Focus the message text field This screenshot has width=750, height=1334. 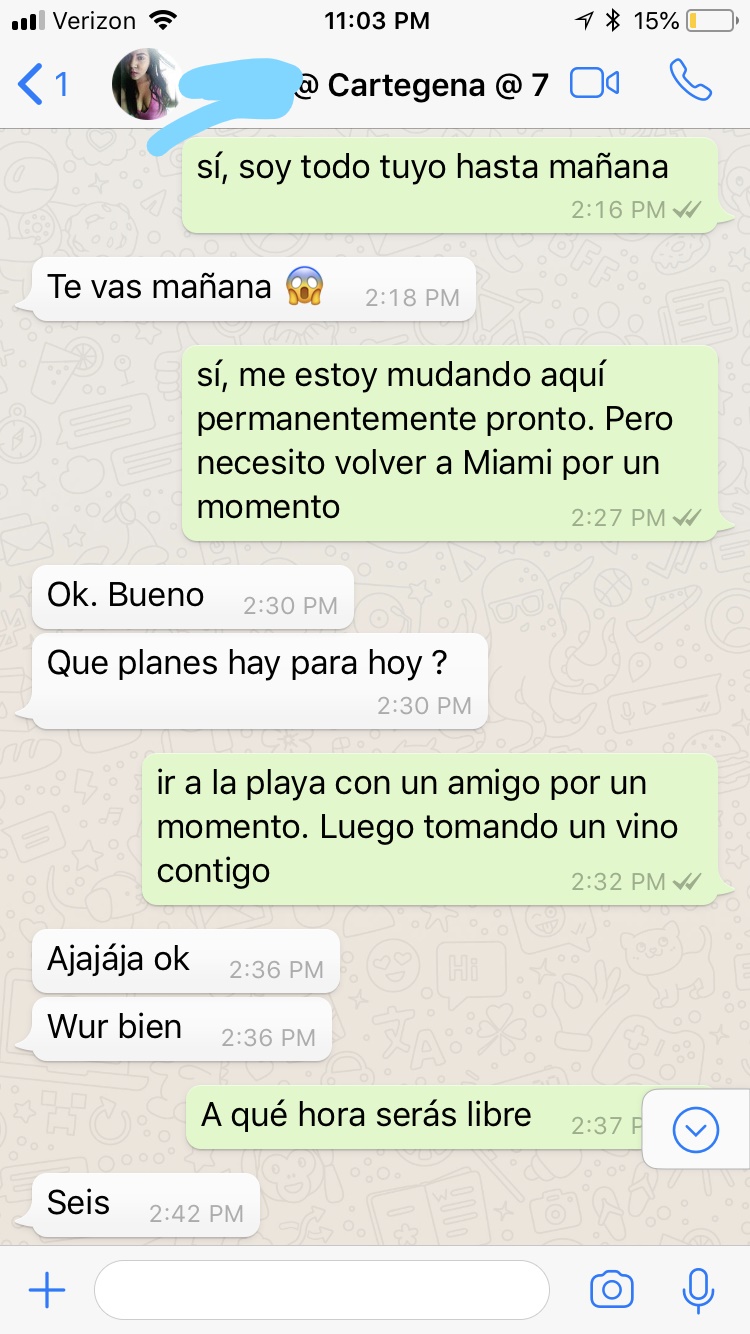point(322,1290)
